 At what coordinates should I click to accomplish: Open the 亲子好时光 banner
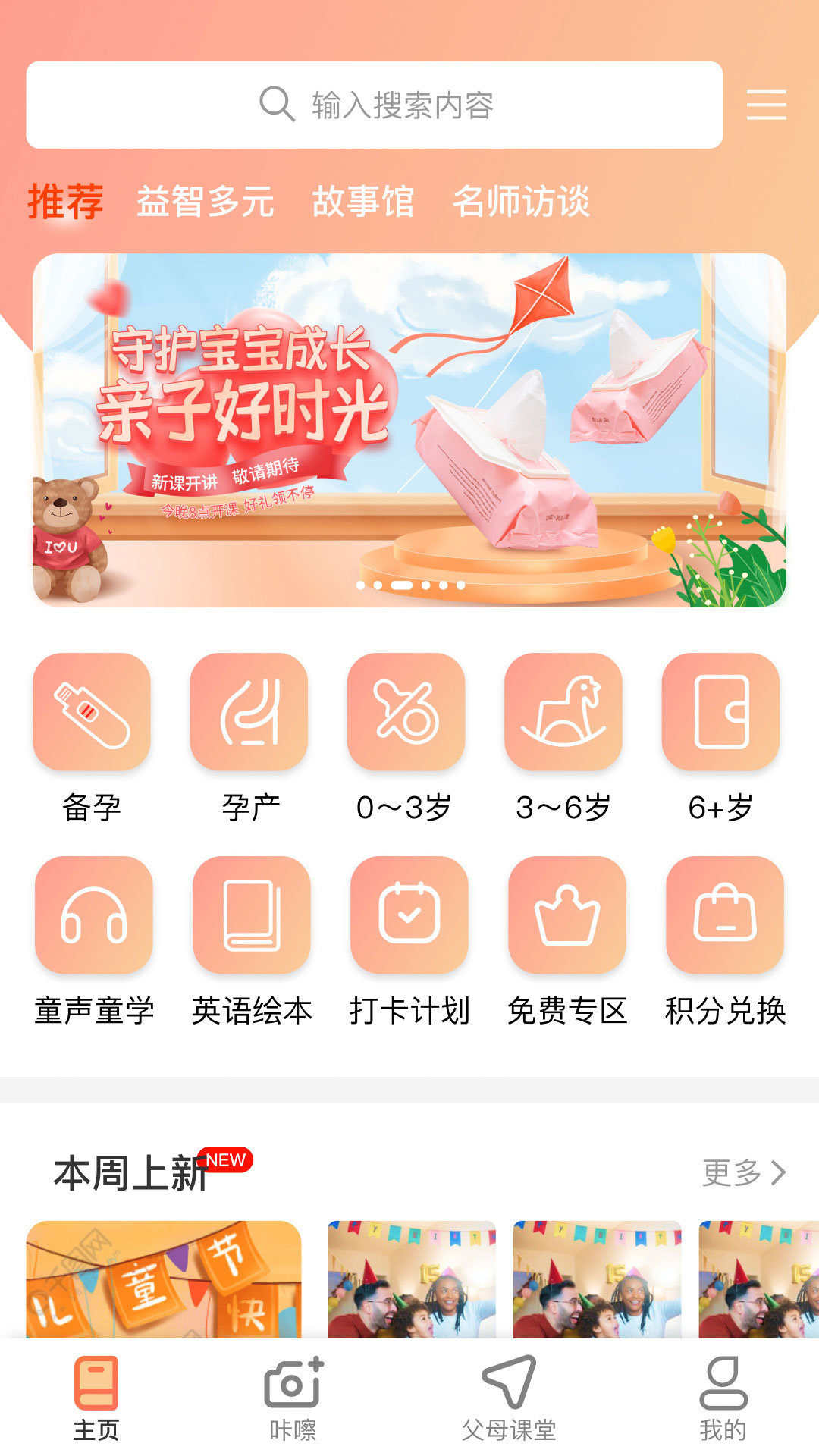pos(409,429)
